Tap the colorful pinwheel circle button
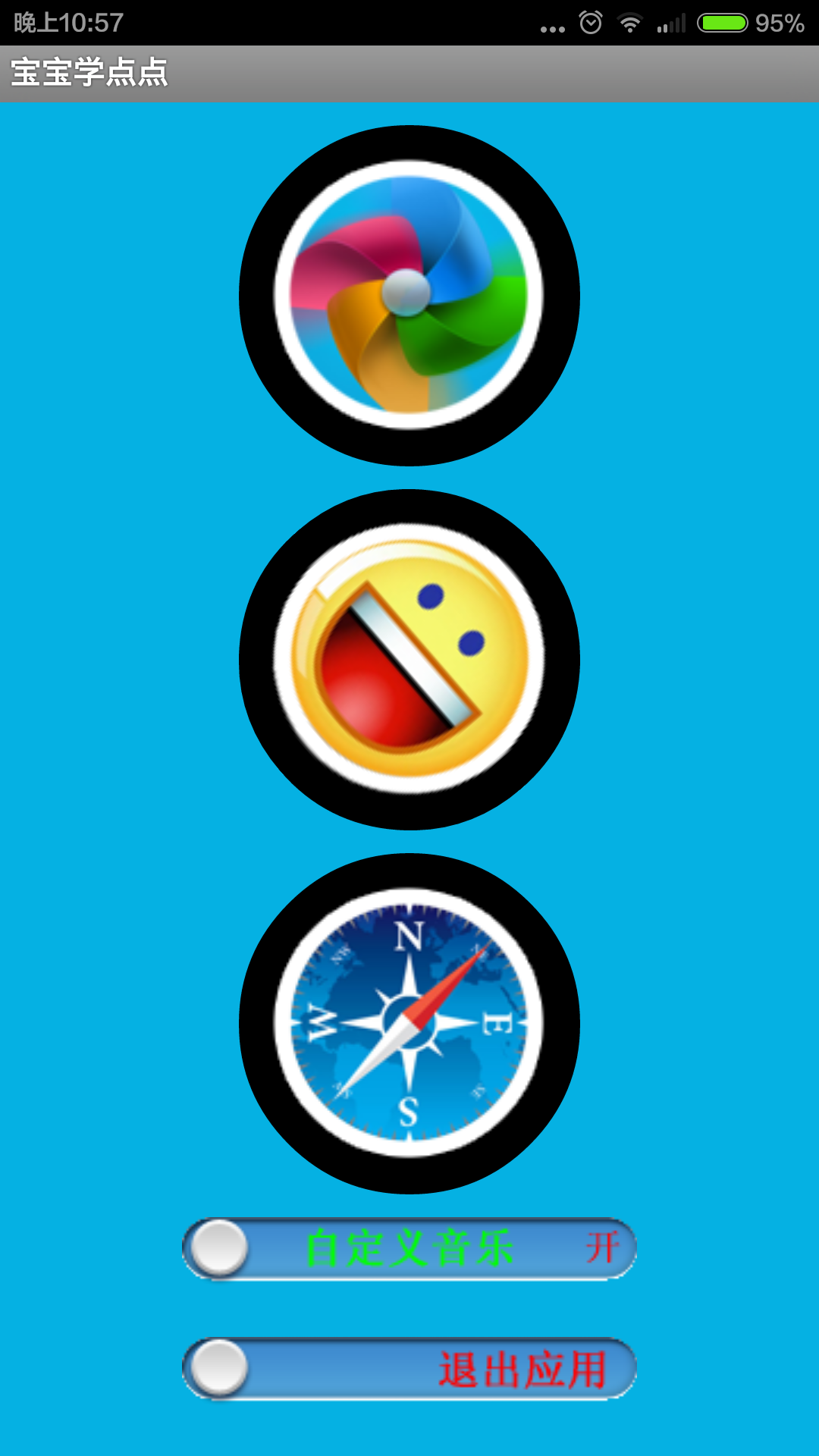819x1456 pixels. coord(409,296)
